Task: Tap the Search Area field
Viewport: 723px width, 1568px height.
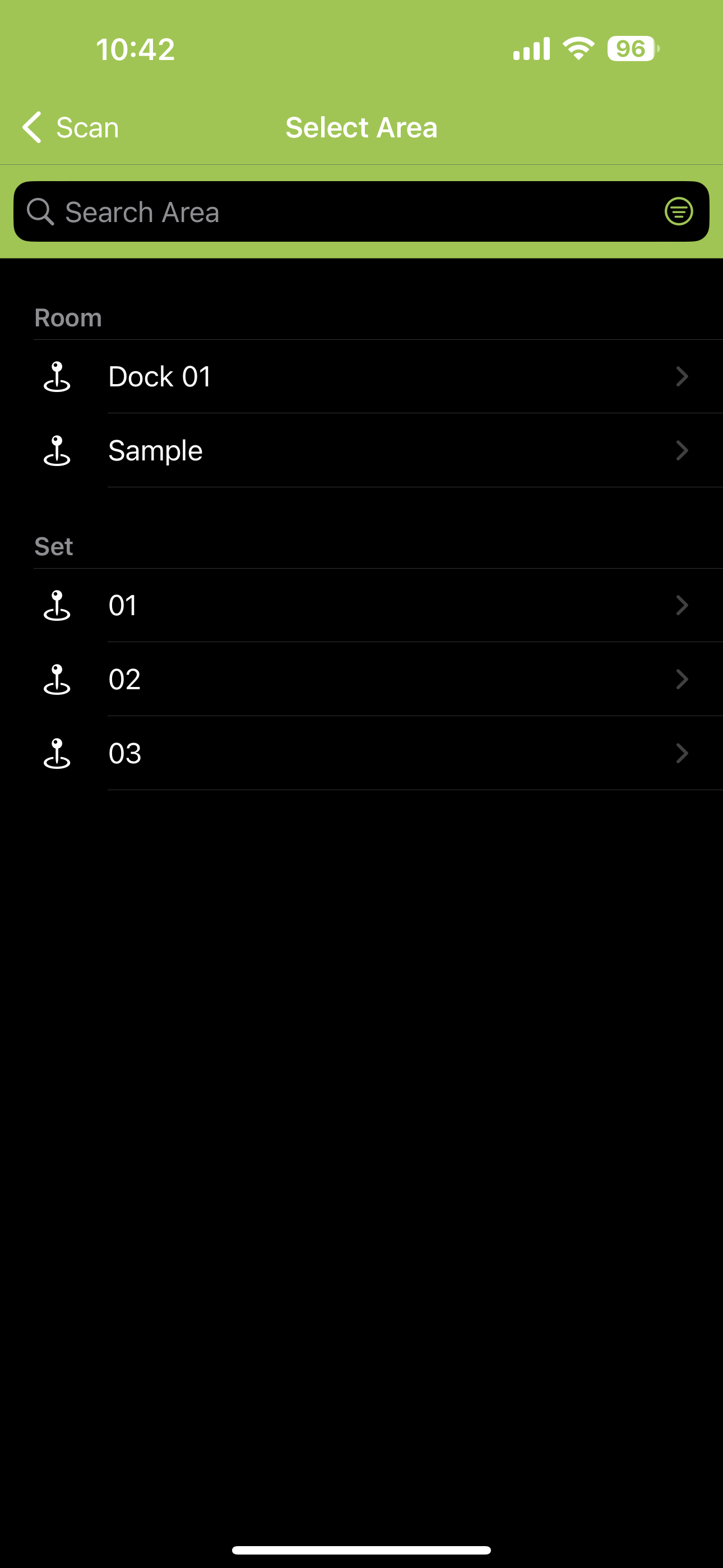Action: click(x=341, y=212)
